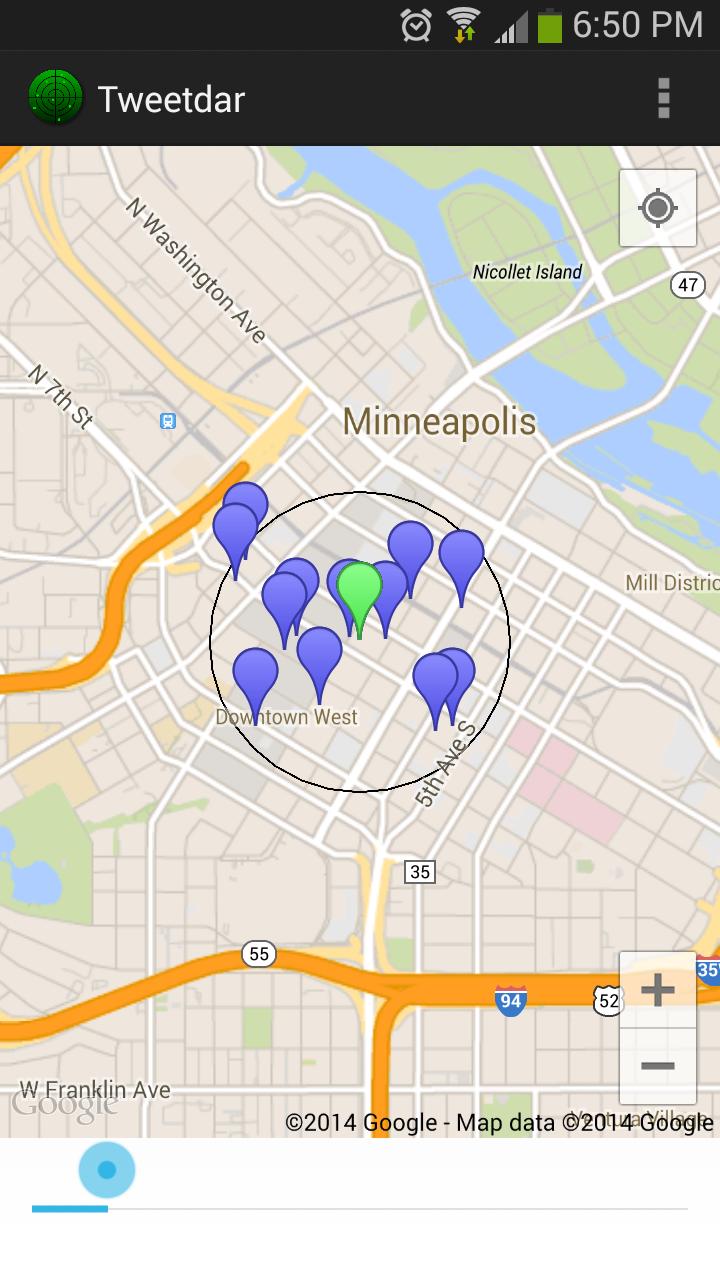The image size is (720, 1280).
Task: Zoom in with the plus button
Action: pyautogui.click(x=658, y=990)
